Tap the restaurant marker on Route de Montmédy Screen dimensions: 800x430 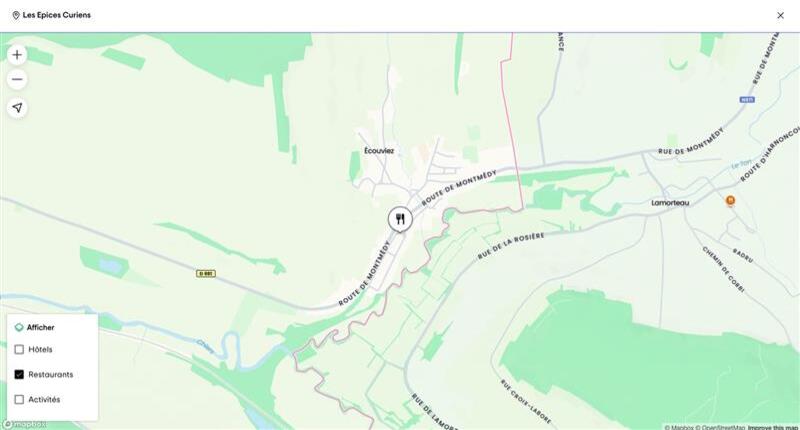[400, 219]
